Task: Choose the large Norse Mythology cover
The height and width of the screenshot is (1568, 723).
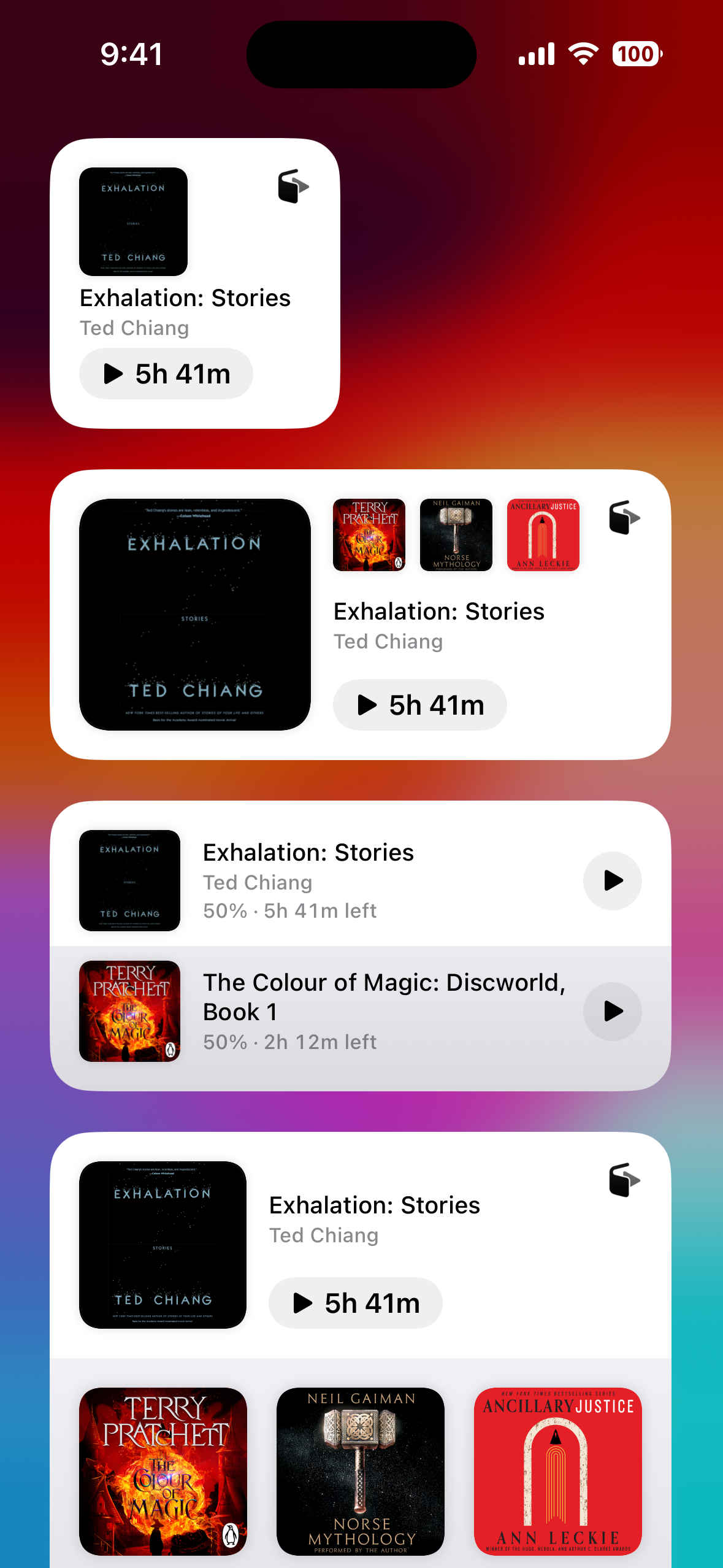Action: tap(361, 1471)
